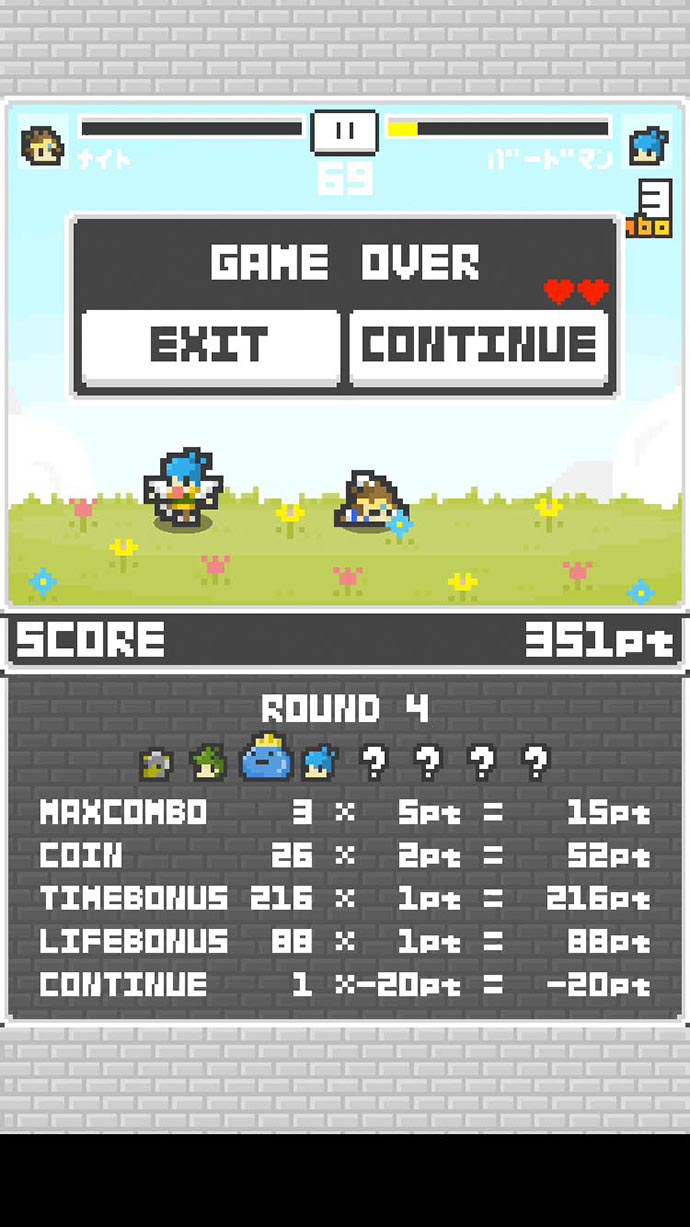This screenshot has width=690, height=1227.
Task: Select CONTINUE to keep playing
Action: [478, 346]
